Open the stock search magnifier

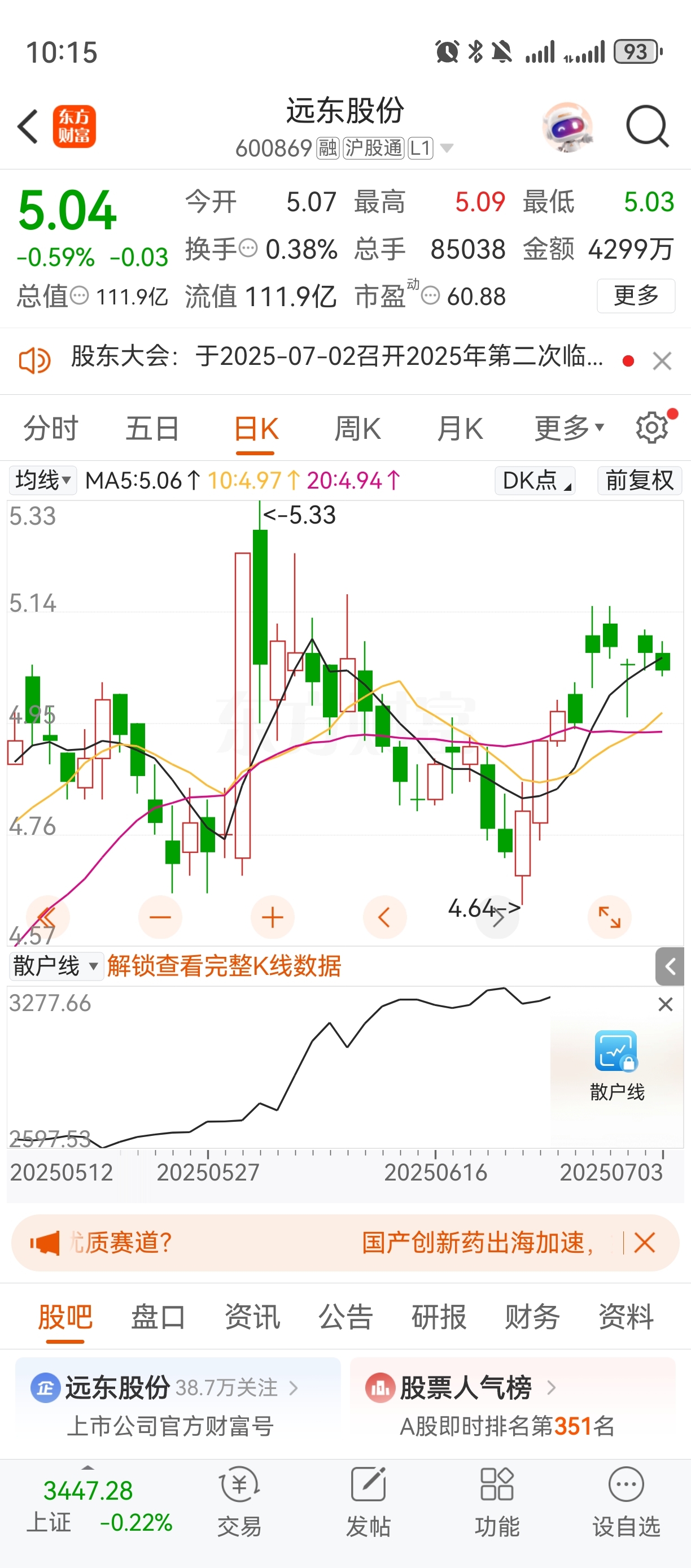coord(647,127)
